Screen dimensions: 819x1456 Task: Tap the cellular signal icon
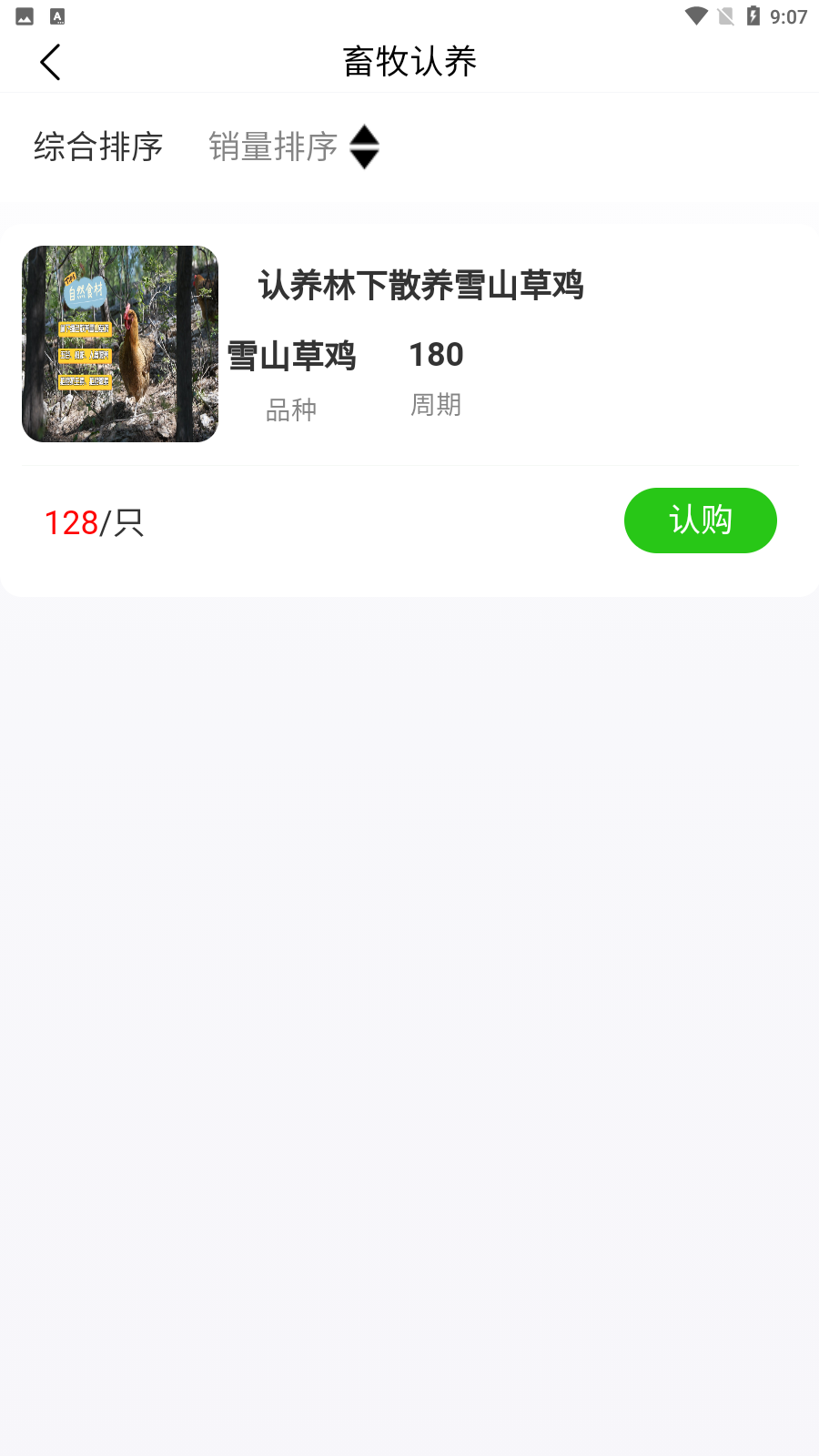724,15
